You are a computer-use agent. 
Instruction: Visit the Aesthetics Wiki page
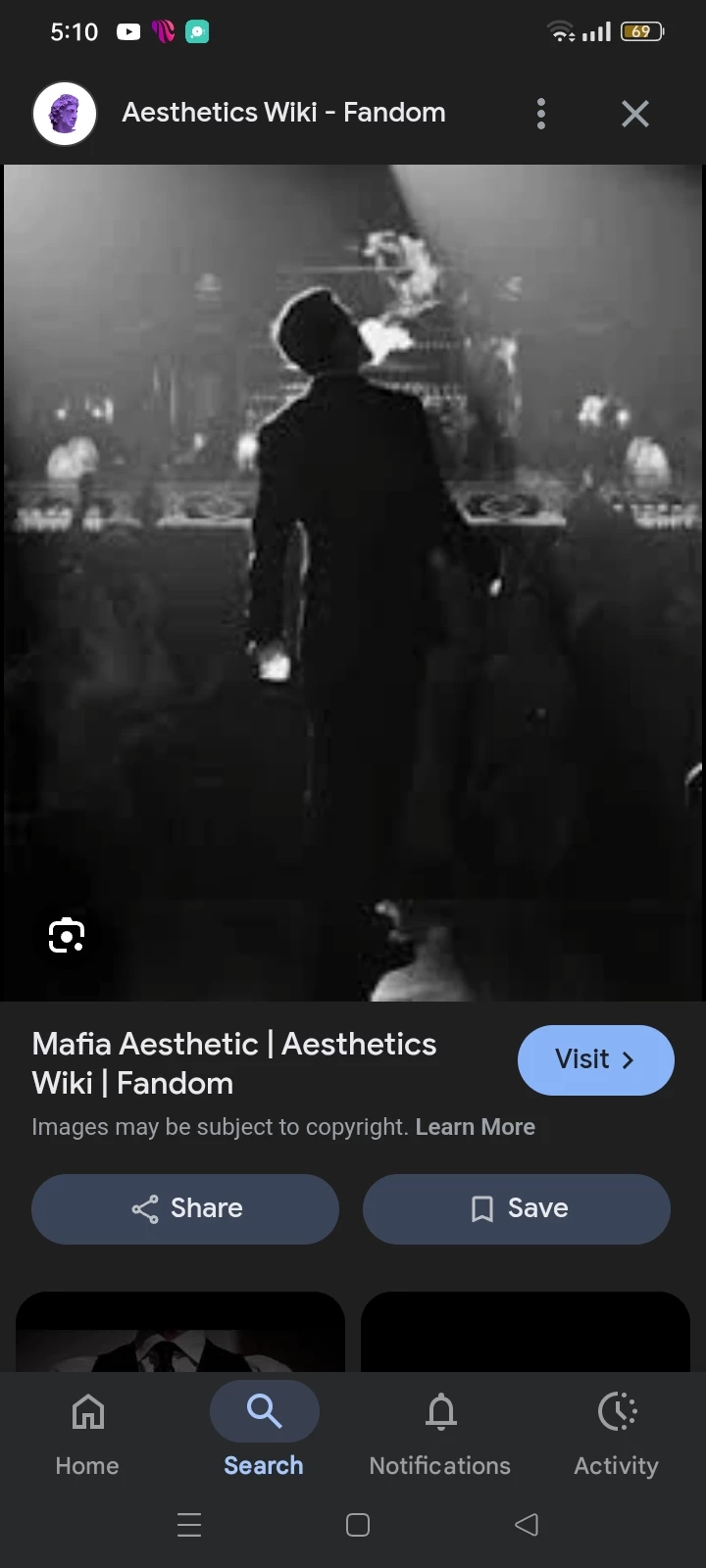(x=595, y=1059)
